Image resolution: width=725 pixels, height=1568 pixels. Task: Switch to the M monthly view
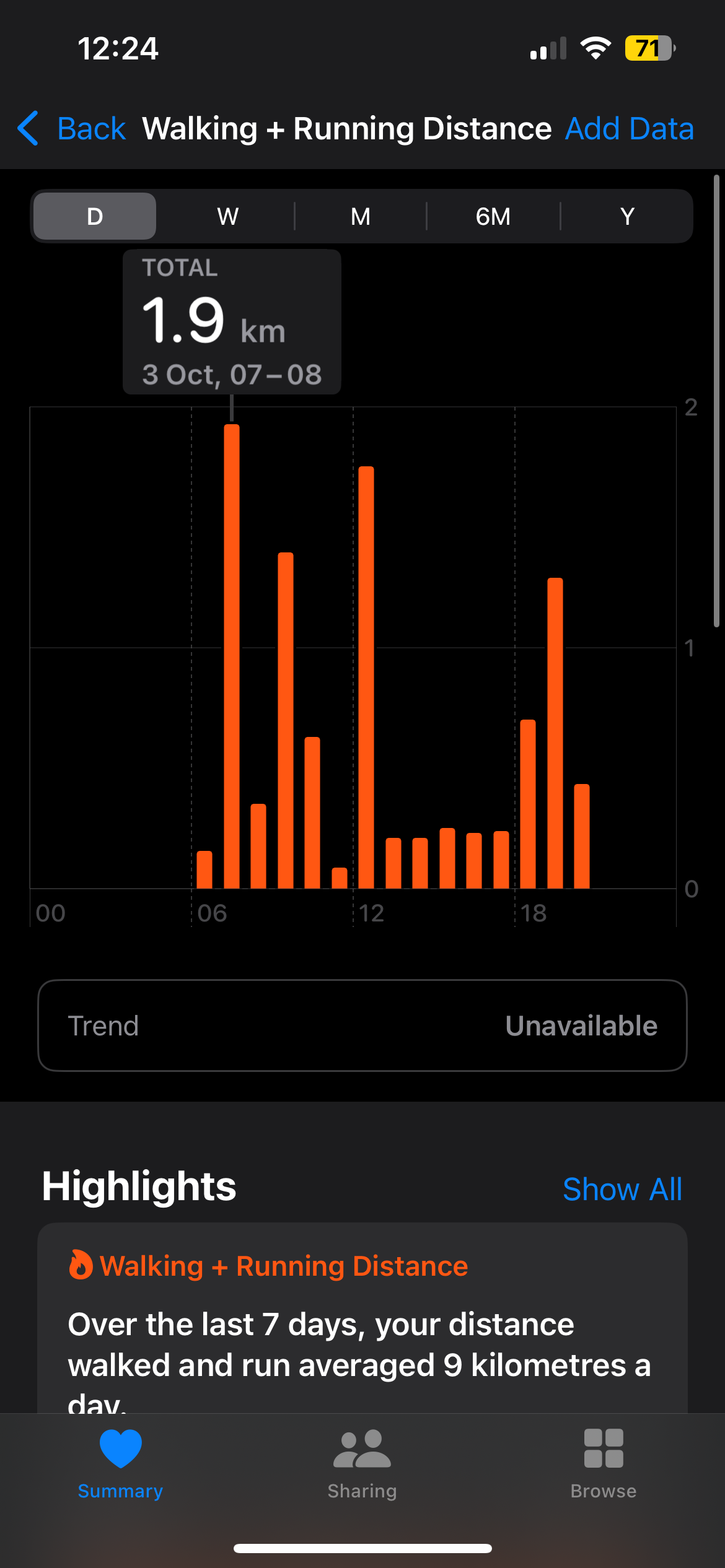[361, 216]
